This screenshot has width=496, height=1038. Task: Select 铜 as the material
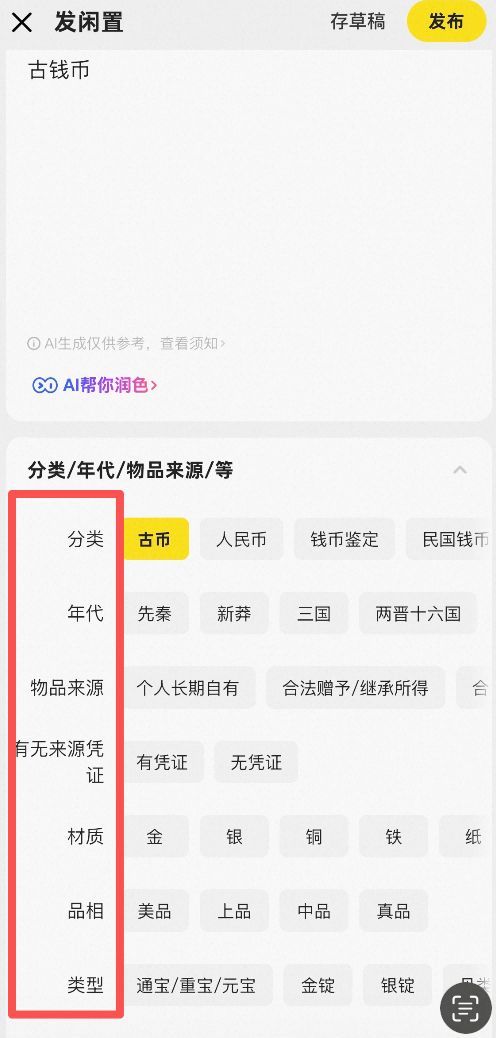pos(314,836)
